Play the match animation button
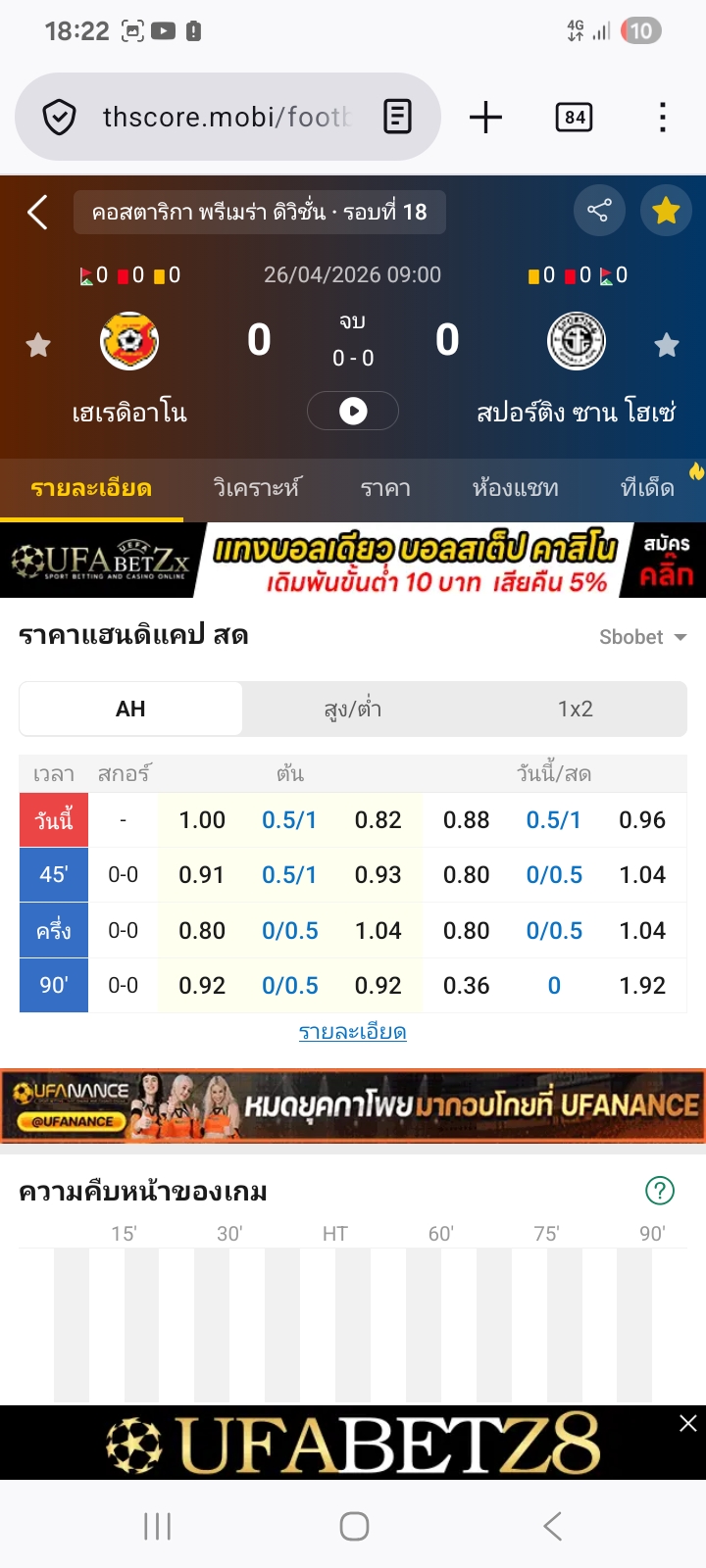The image size is (706, 1568). click(x=353, y=411)
